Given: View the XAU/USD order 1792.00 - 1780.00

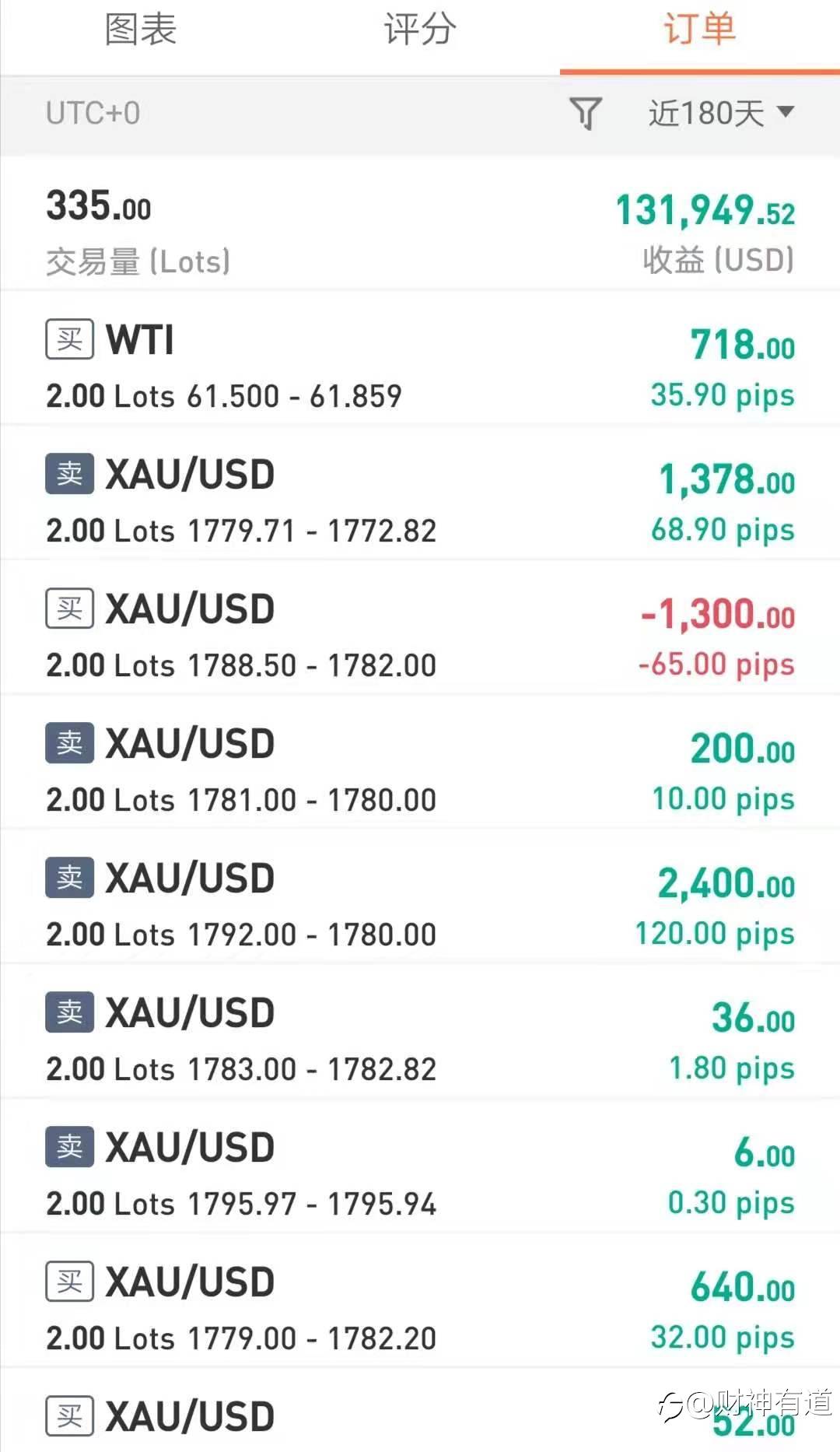Looking at the screenshot, I should tap(420, 897).
